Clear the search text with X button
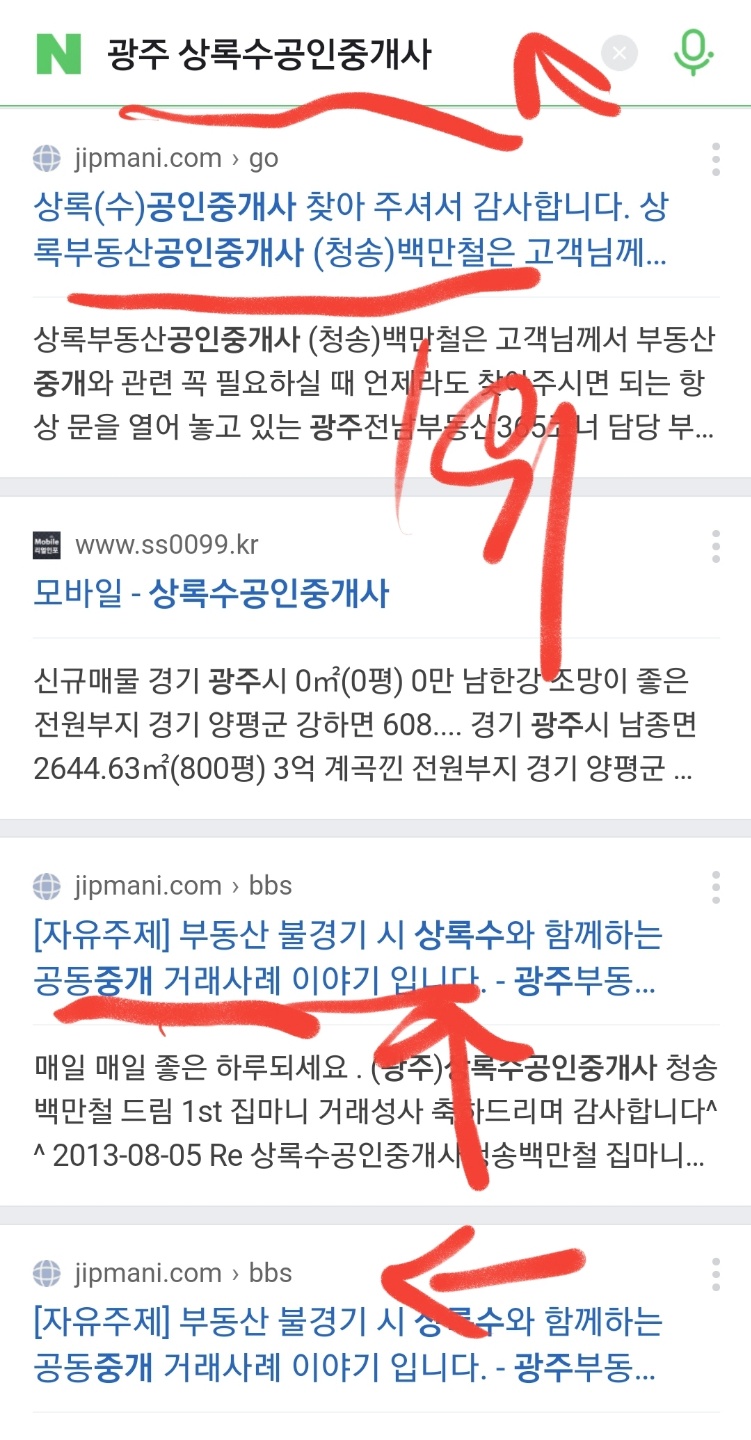Screen dimensions: 751x1440 tap(619, 53)
